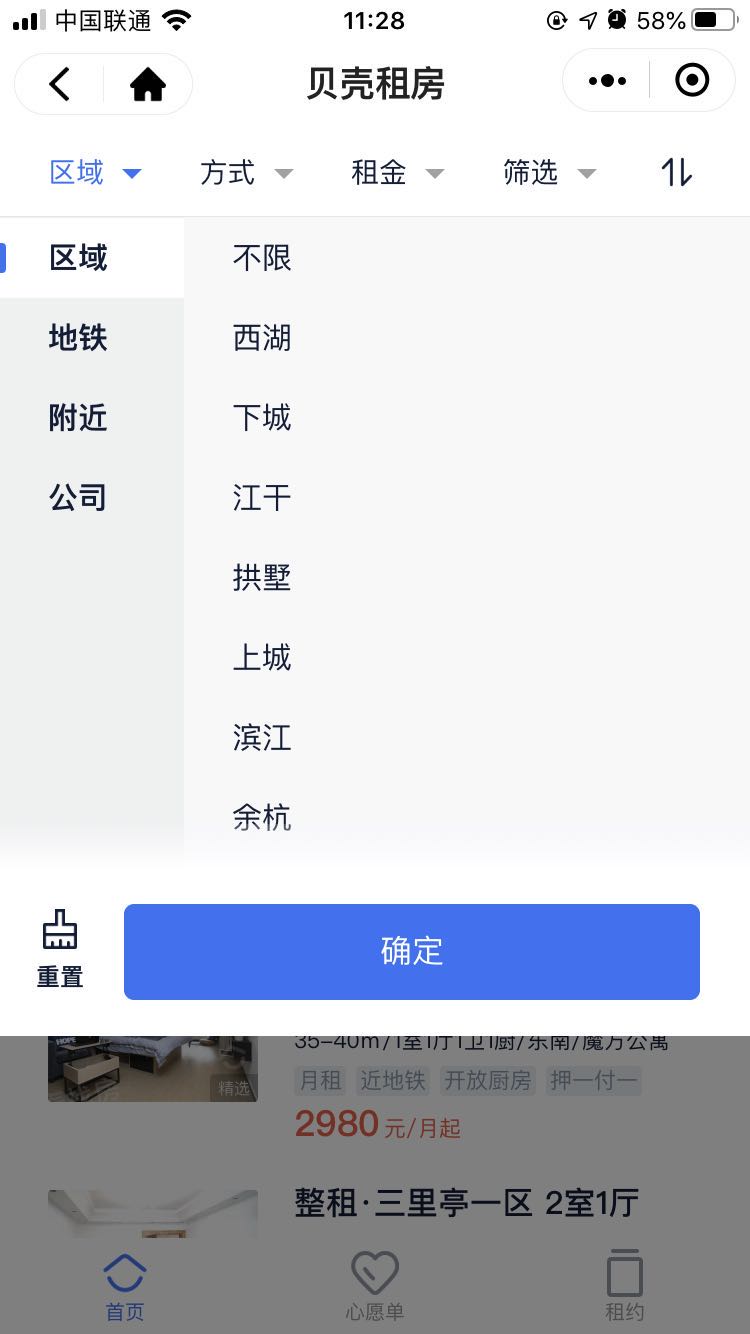Open the three-dot more menu

pos(607,81)
